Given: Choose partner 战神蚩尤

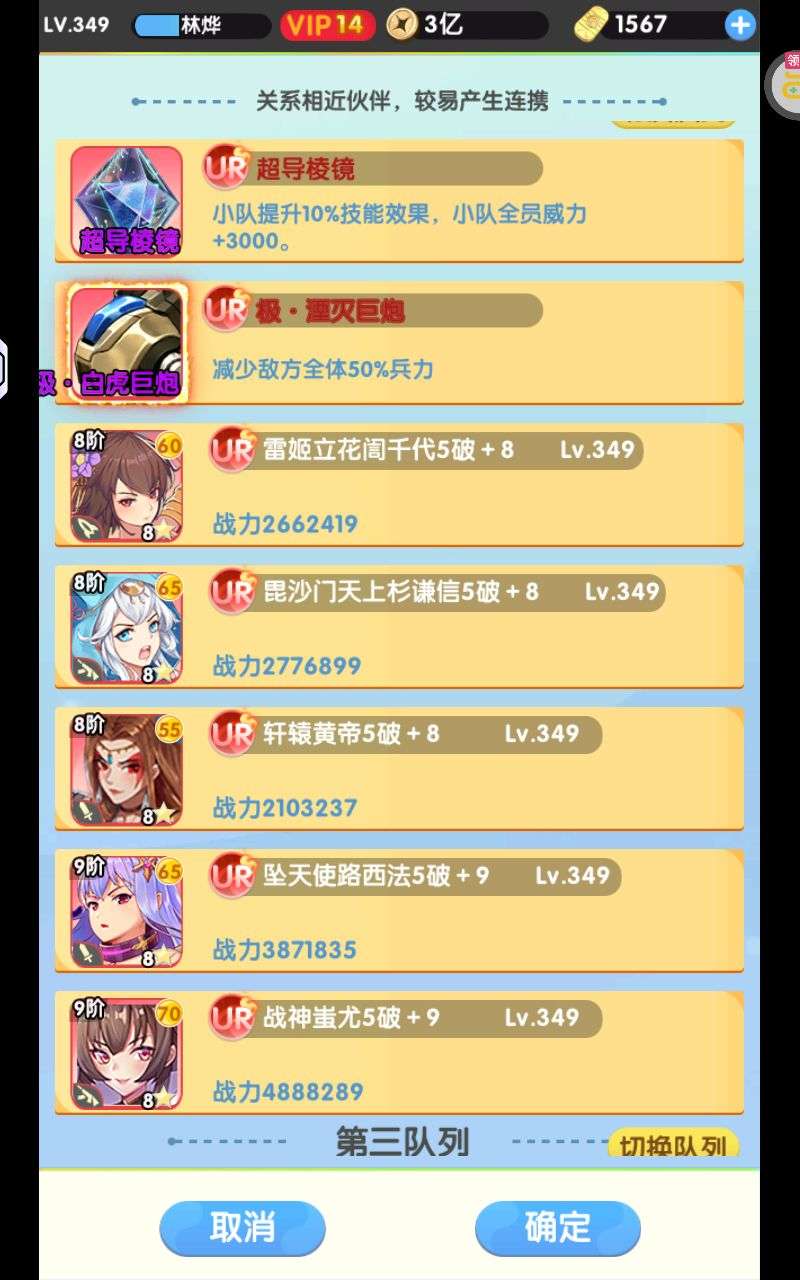Looking at the screenshot, I should click(x=399, y=1053).
